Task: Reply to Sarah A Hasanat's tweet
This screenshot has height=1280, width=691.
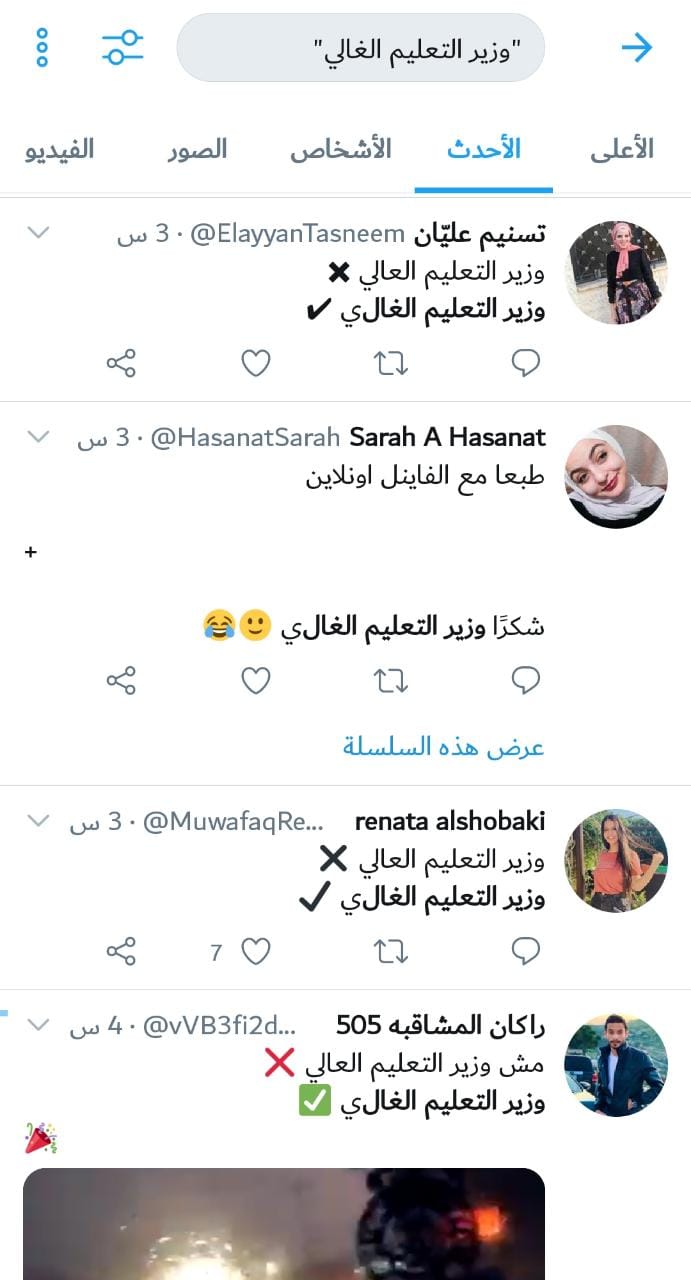Action: pyautogui.click(x=526, y=681)
